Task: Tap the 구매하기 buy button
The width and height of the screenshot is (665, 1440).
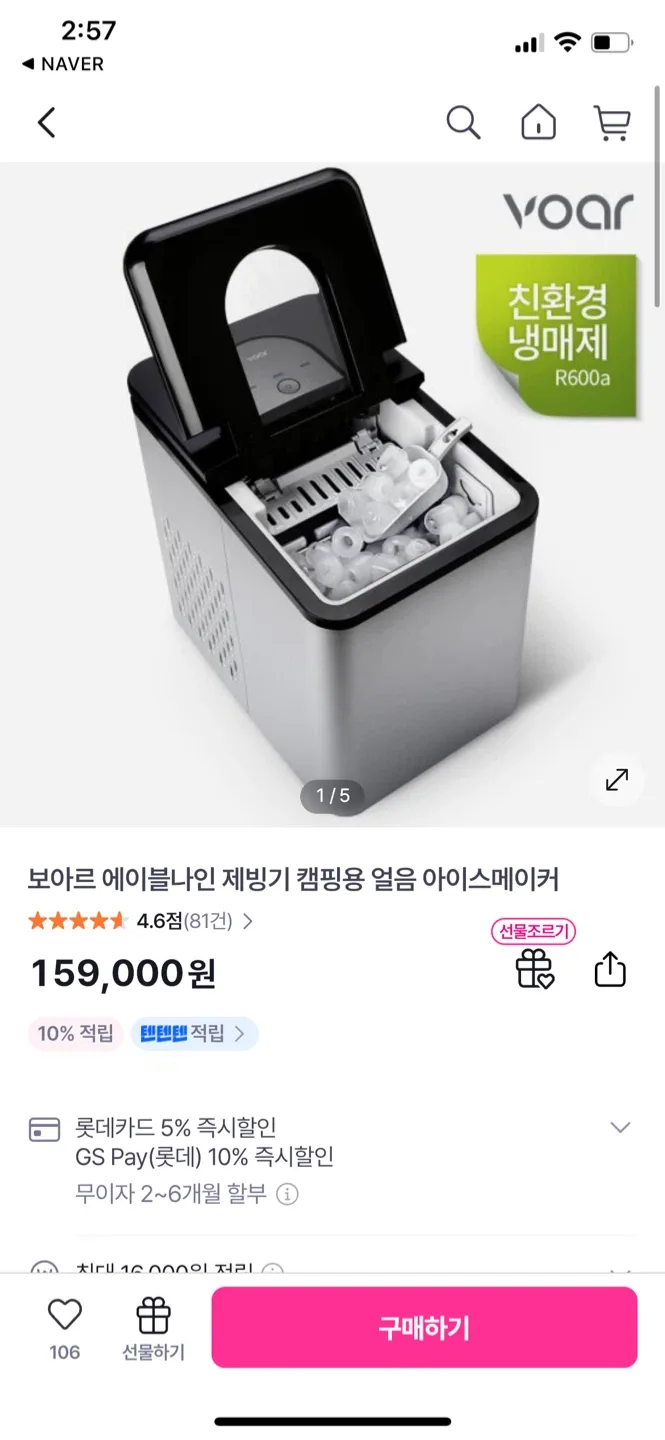Action: 424,1327
